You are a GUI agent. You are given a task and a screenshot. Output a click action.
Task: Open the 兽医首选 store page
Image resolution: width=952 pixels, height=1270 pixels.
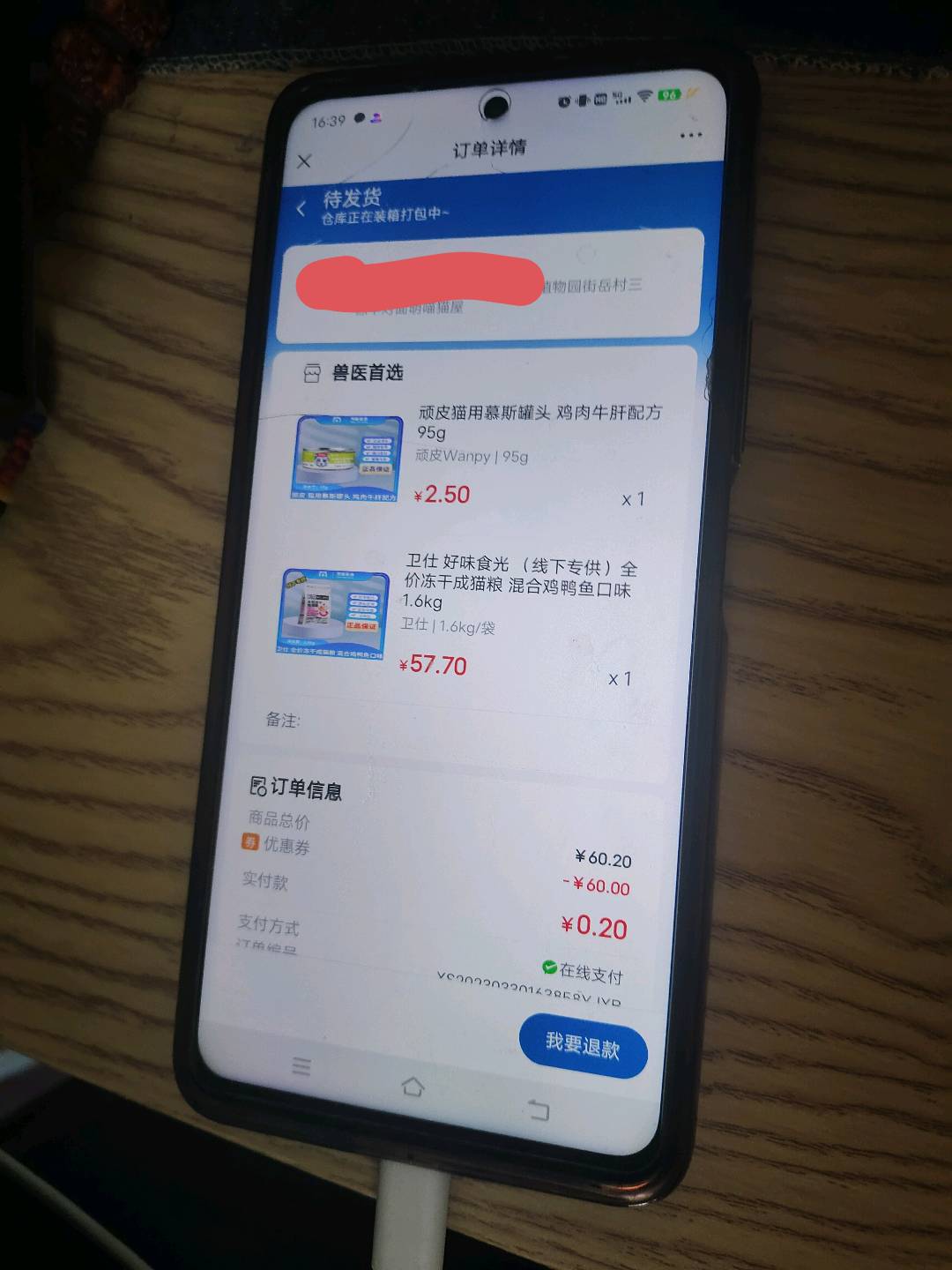click(x=366, y=373)
